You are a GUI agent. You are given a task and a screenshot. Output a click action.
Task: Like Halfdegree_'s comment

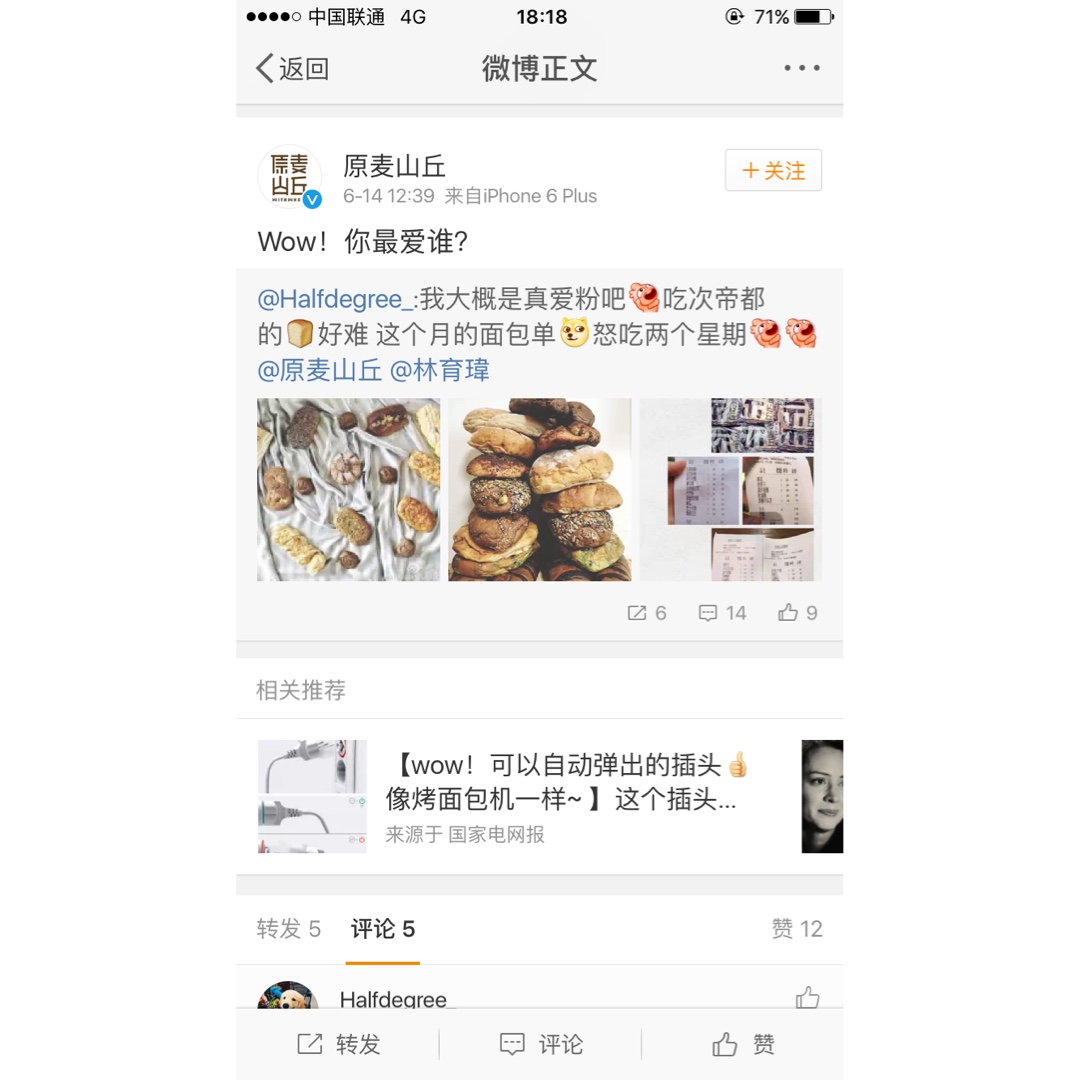807,997
